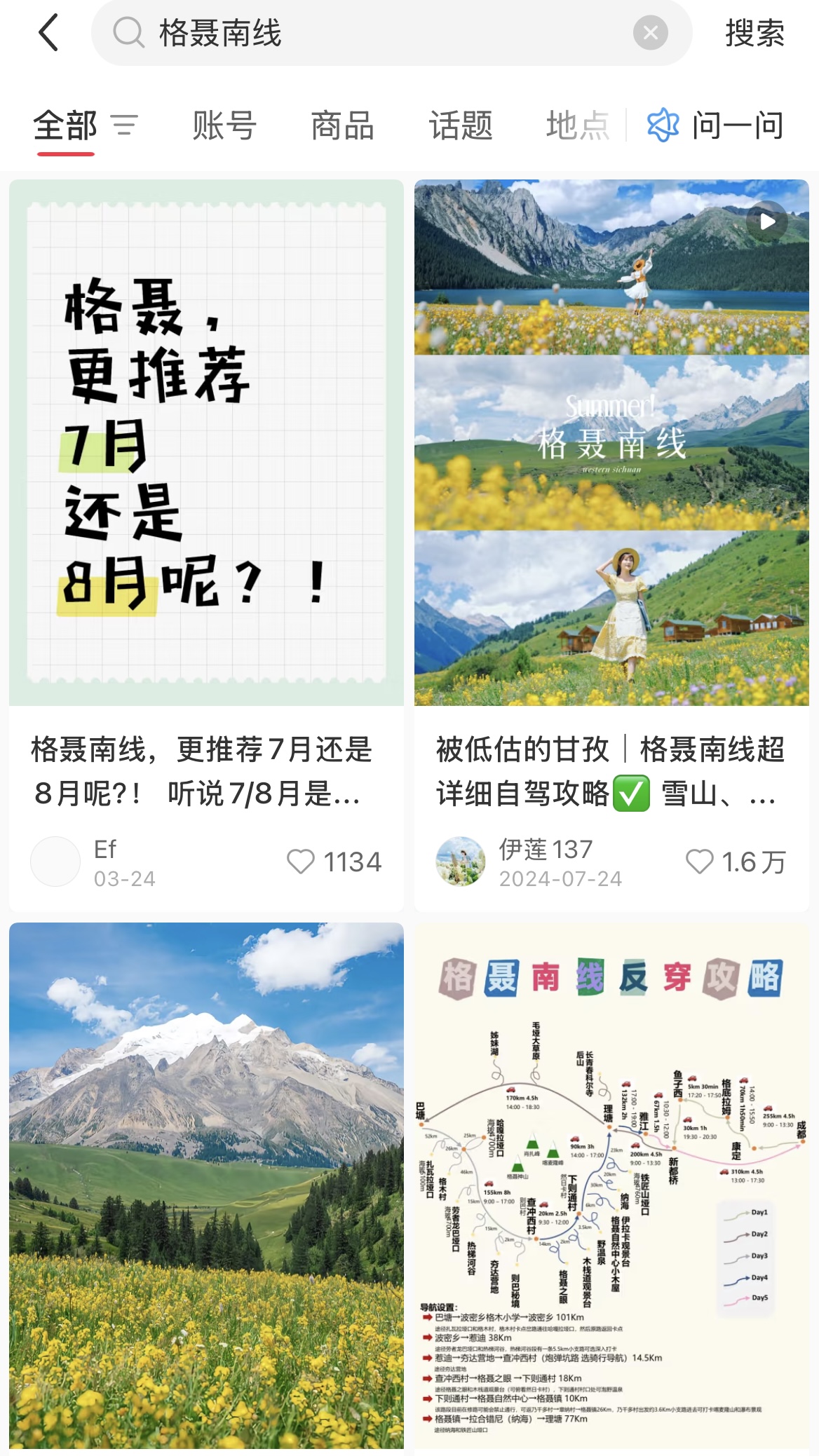The width and height of the screenshot is (819, 1456).
Task: Open the 格聂南线反穿攻略 route map post
Action: pos(611,1185)
